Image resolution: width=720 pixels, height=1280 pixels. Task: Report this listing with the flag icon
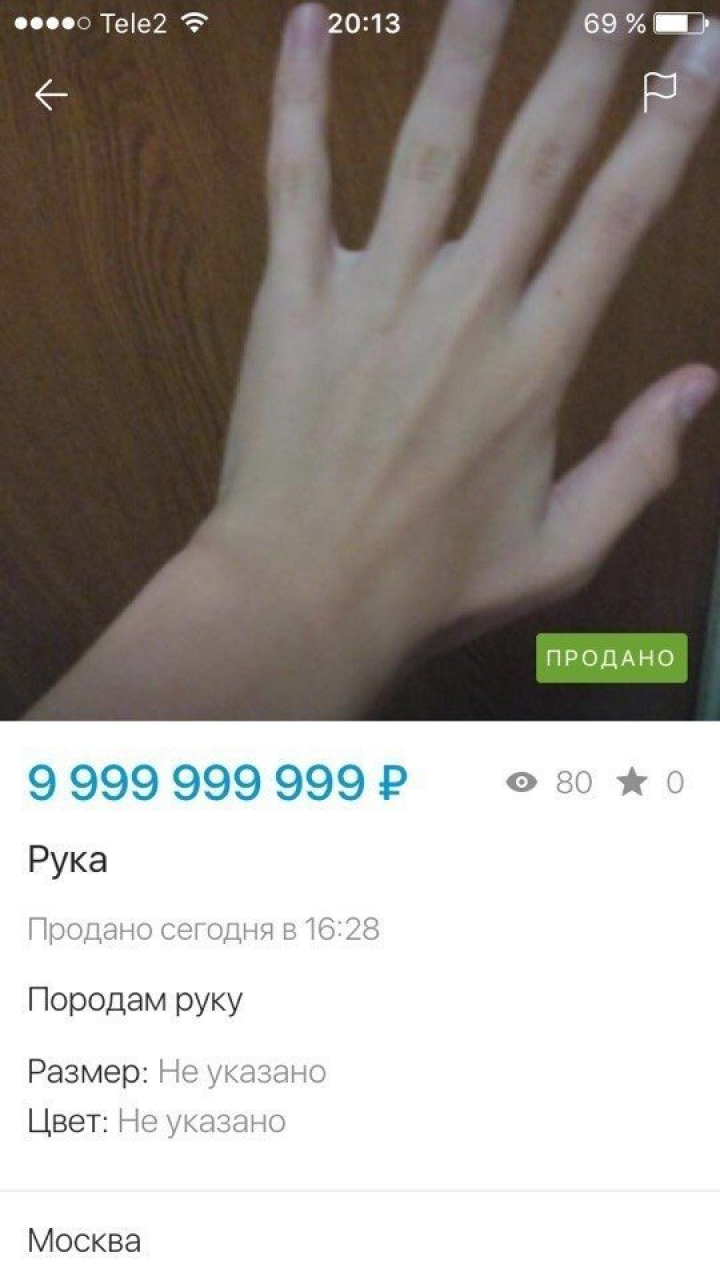pos(659,93)
